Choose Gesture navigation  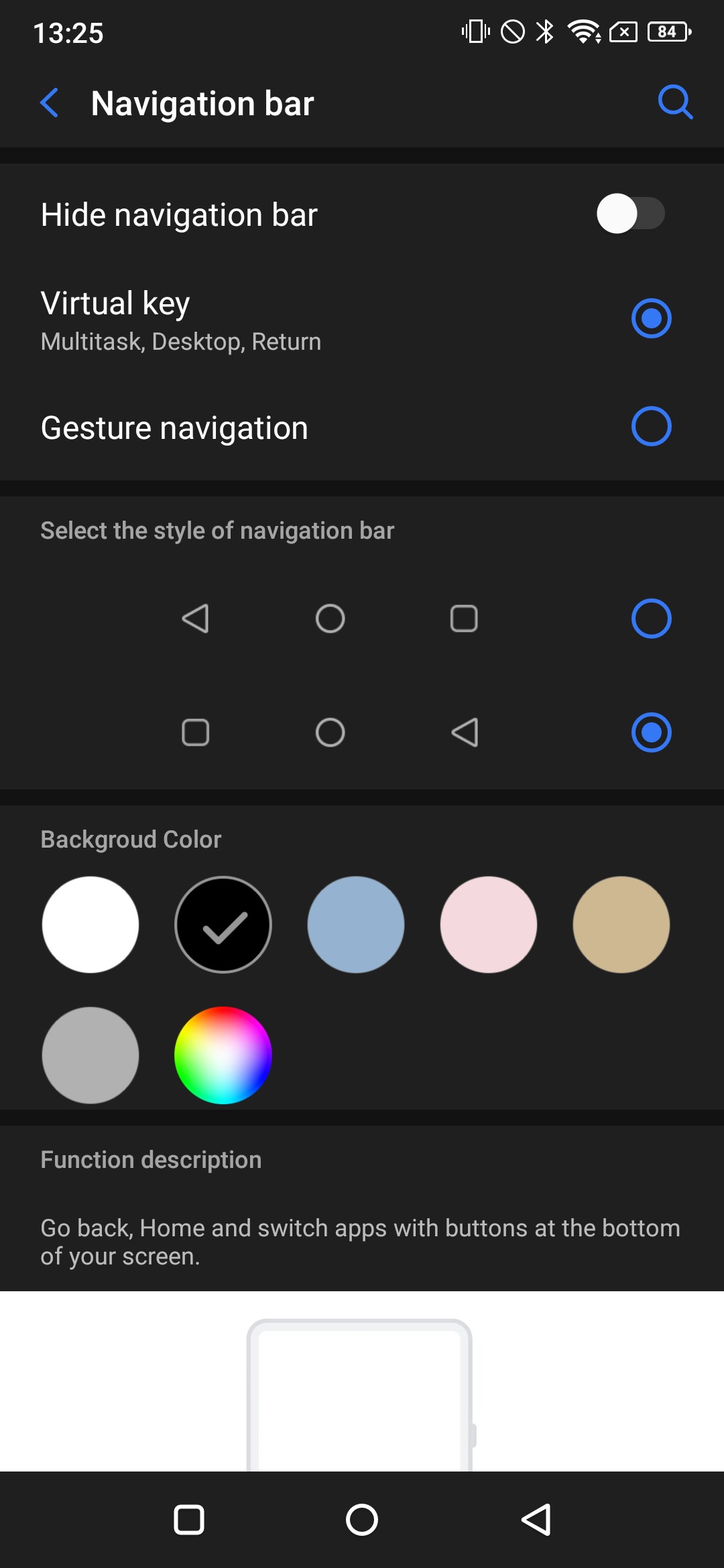[651, 427]
